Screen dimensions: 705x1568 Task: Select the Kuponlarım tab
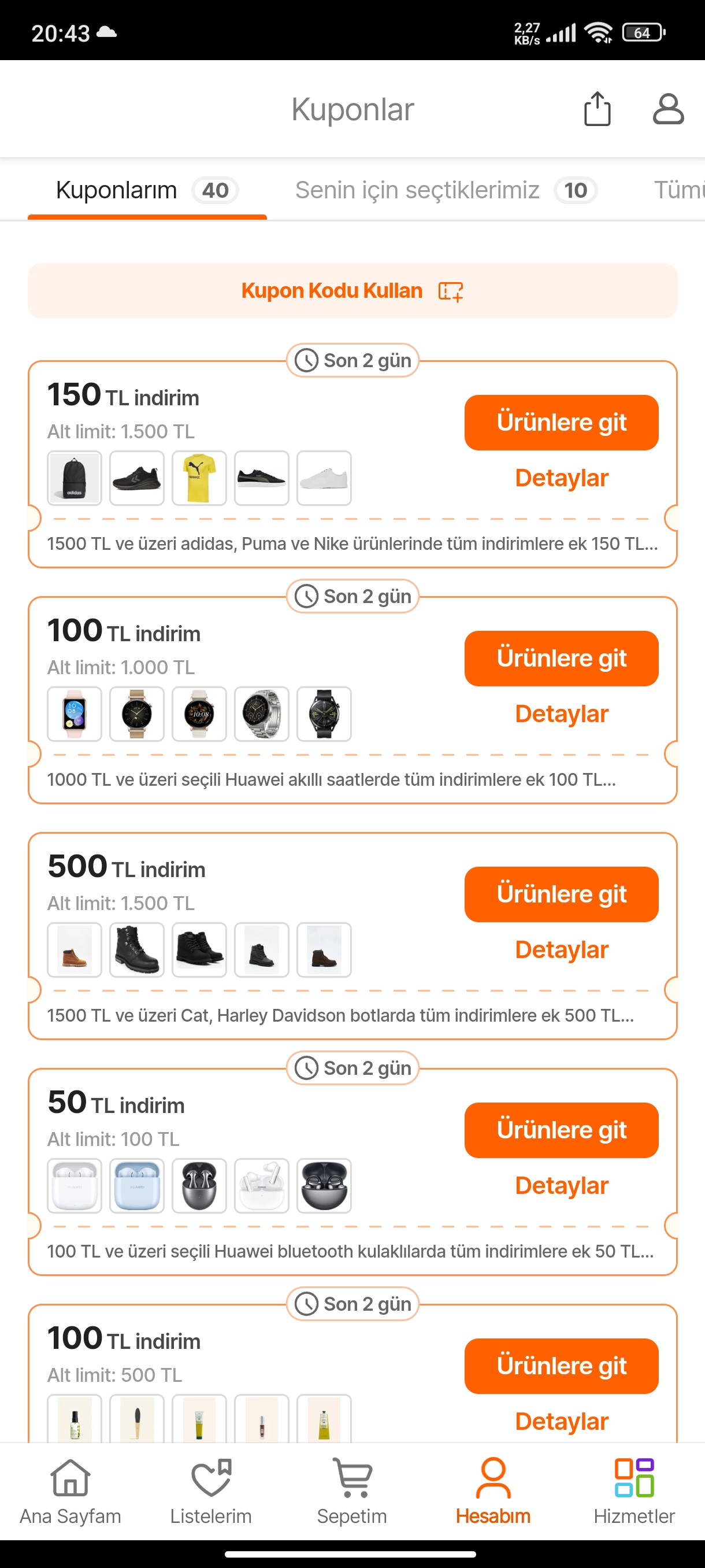point(147,191)
